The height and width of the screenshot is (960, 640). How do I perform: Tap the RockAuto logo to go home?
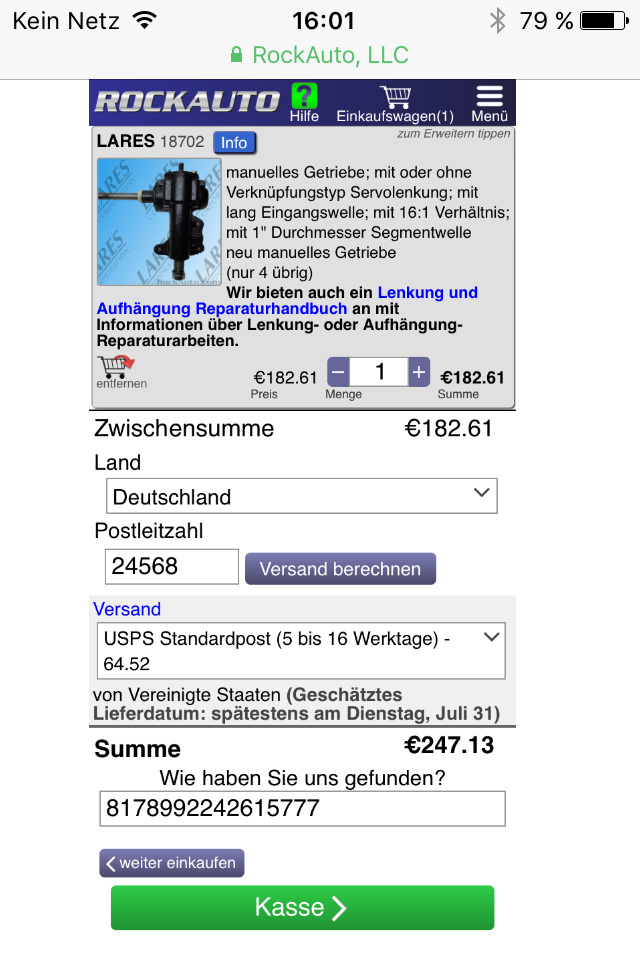187,101
